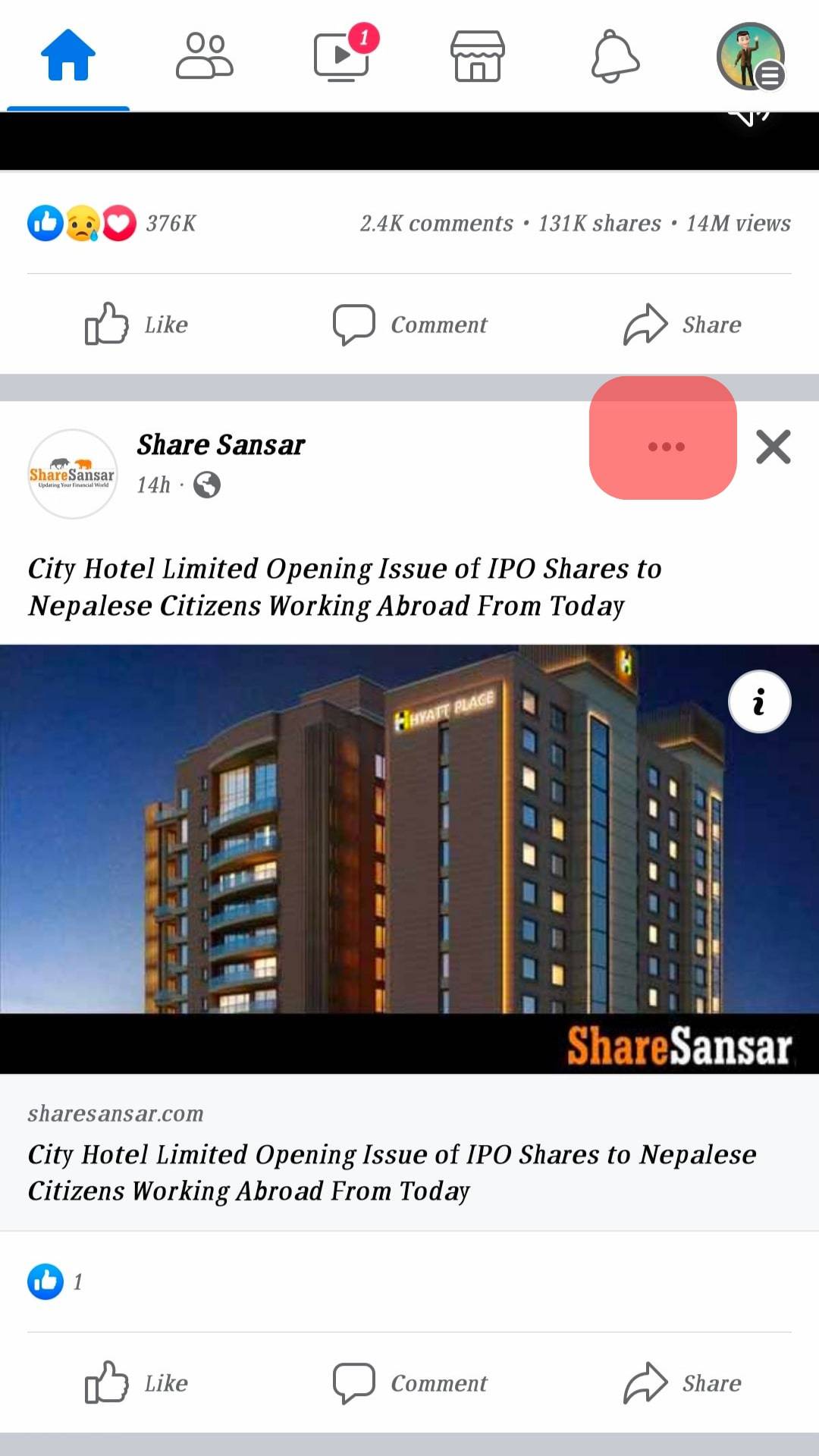Share the City Hotel IPO post
The height and width of the screenshot is (1456, 819).
click(682, 1383)
